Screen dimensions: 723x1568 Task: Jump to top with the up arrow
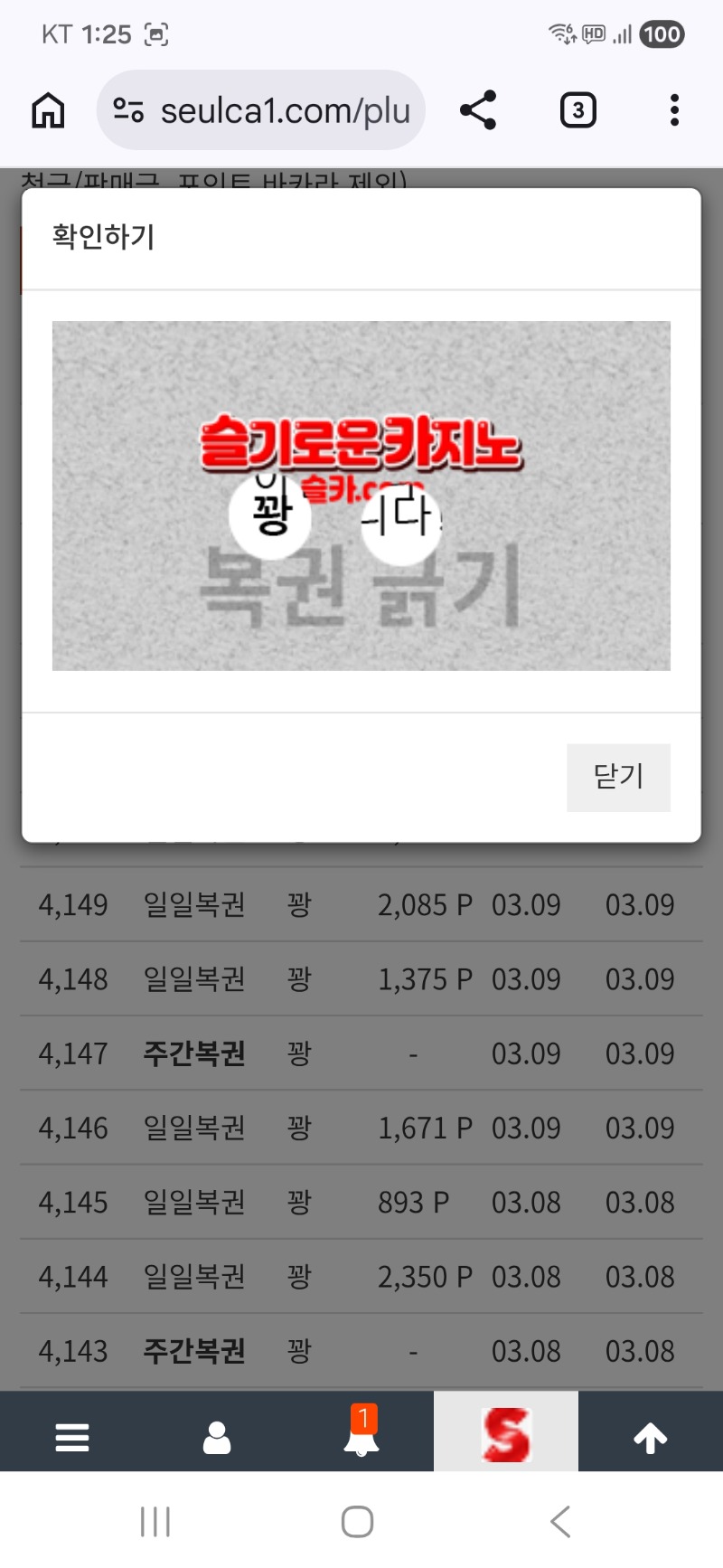click(x=651, y=1436)
